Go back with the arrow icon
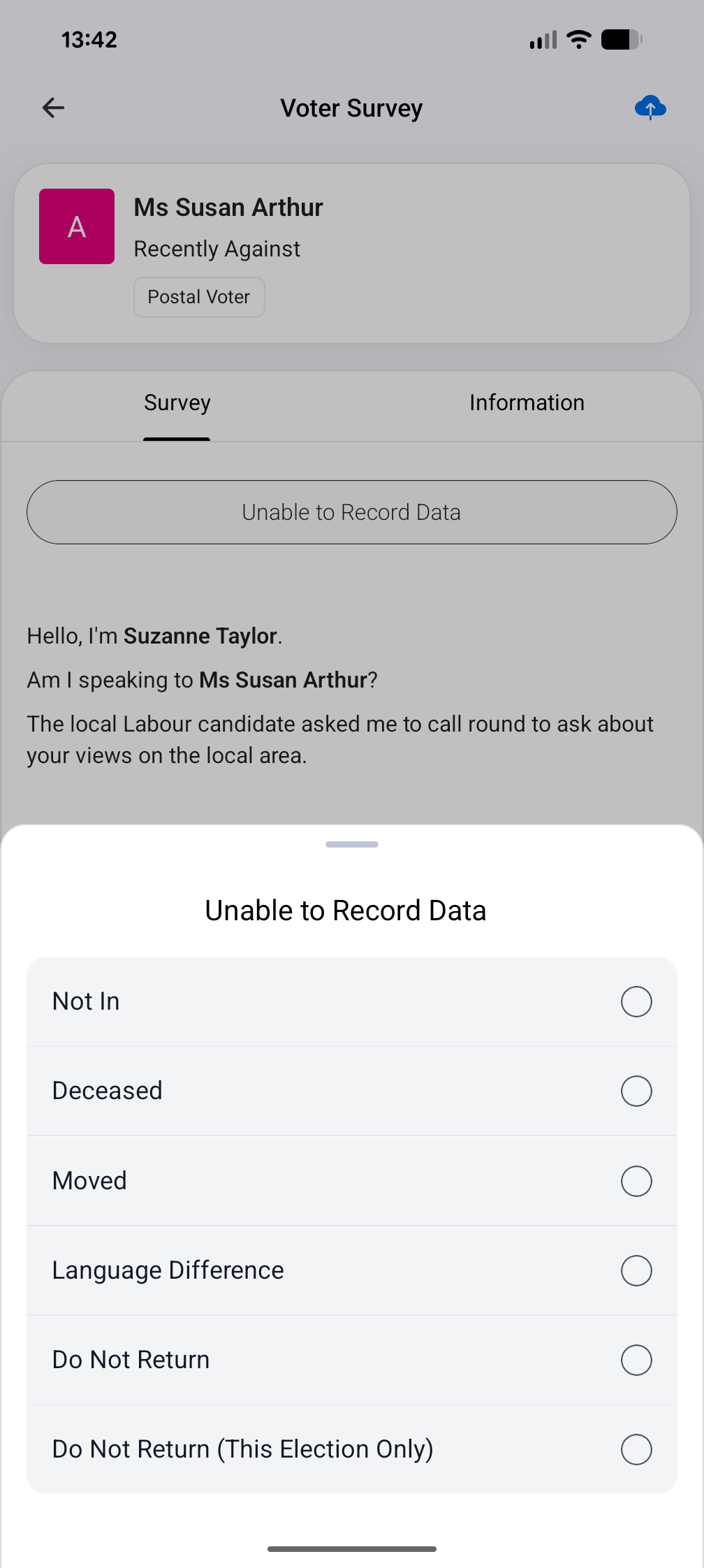This screenshot has width=704, height=1568. coord(54,108)
